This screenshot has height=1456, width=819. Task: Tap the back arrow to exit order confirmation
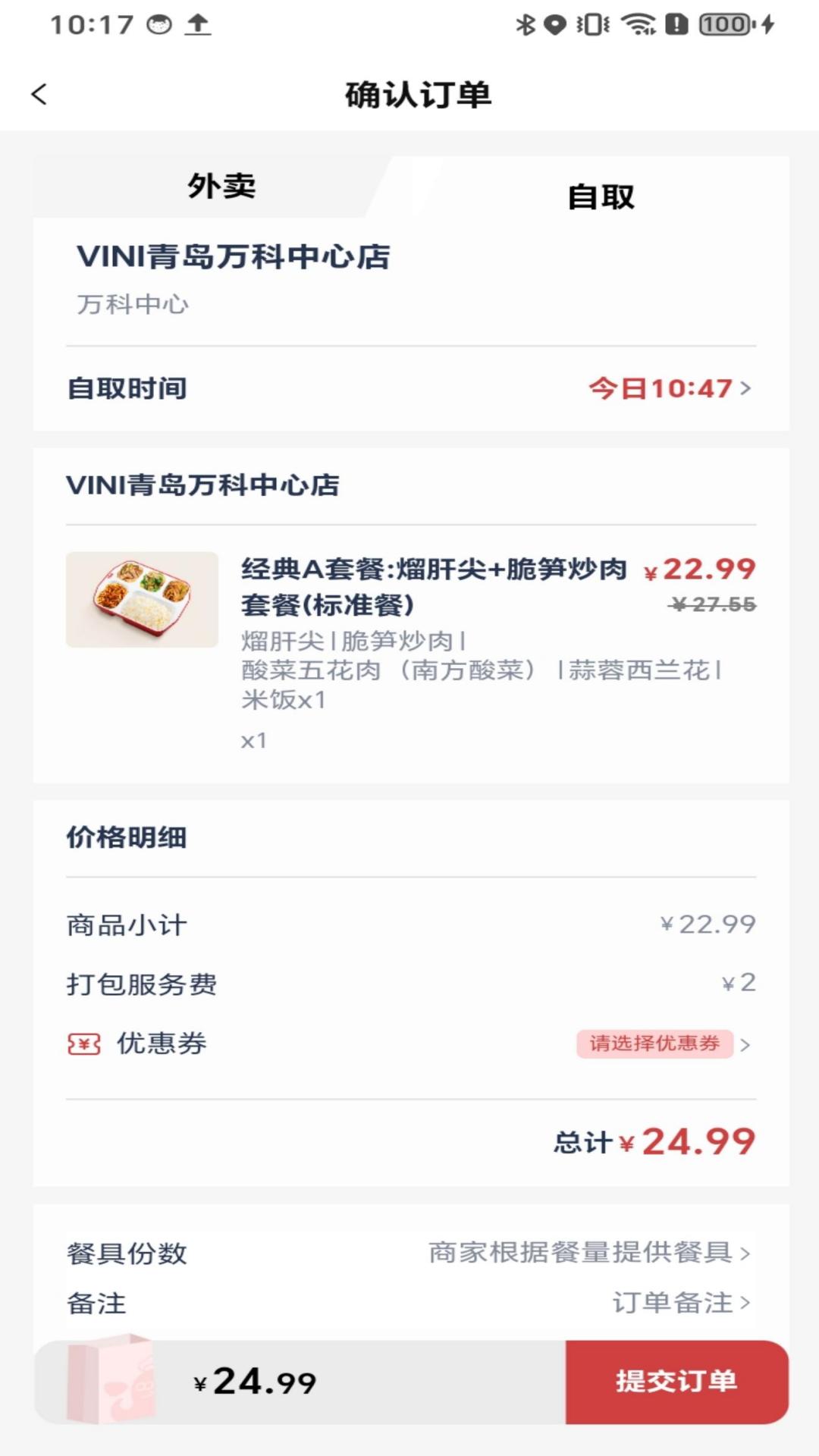[37, 95]
